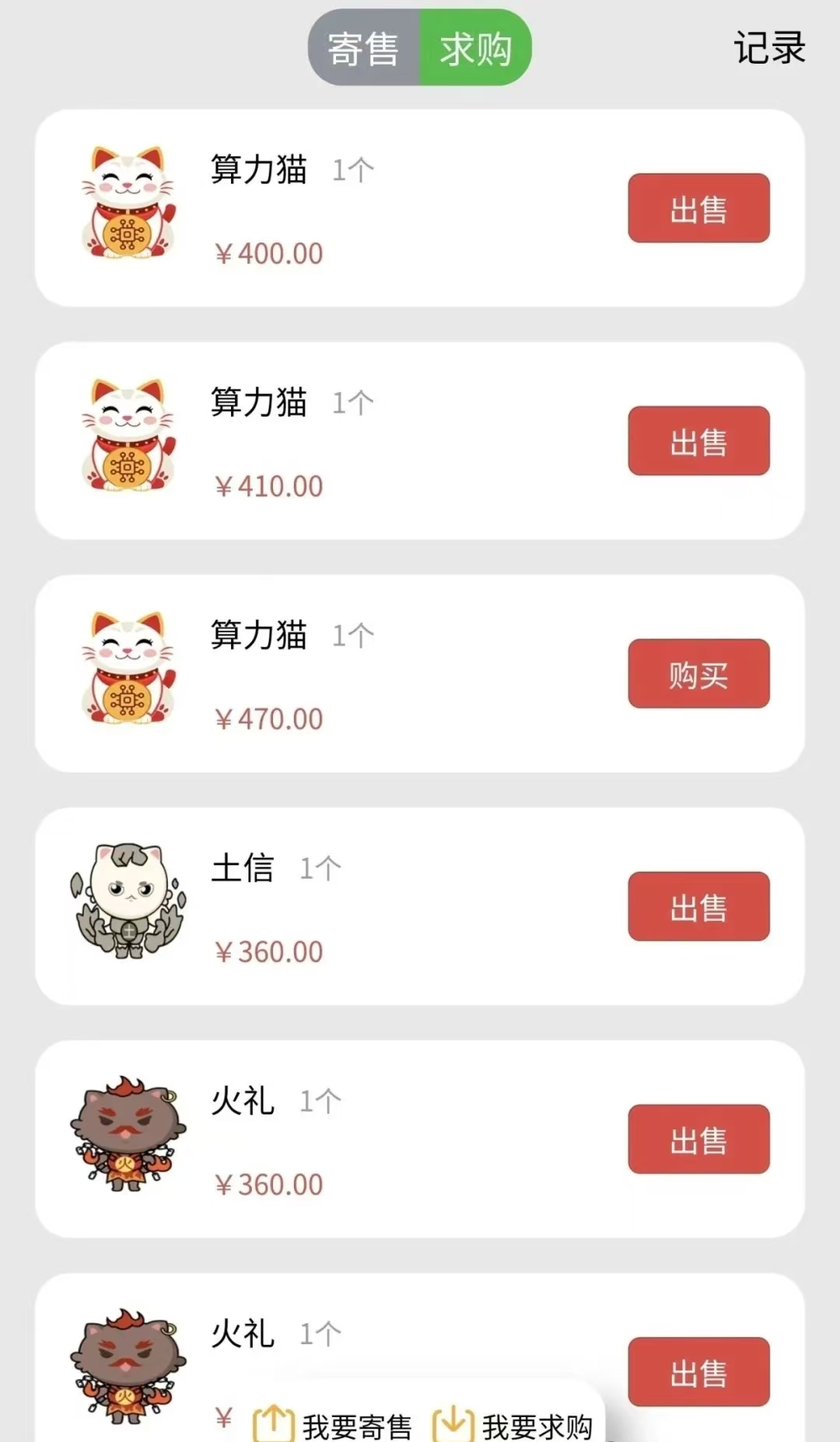Tap the upload icon beside 我要寄售
The image size is (840, 1442).
(274, 1417)
